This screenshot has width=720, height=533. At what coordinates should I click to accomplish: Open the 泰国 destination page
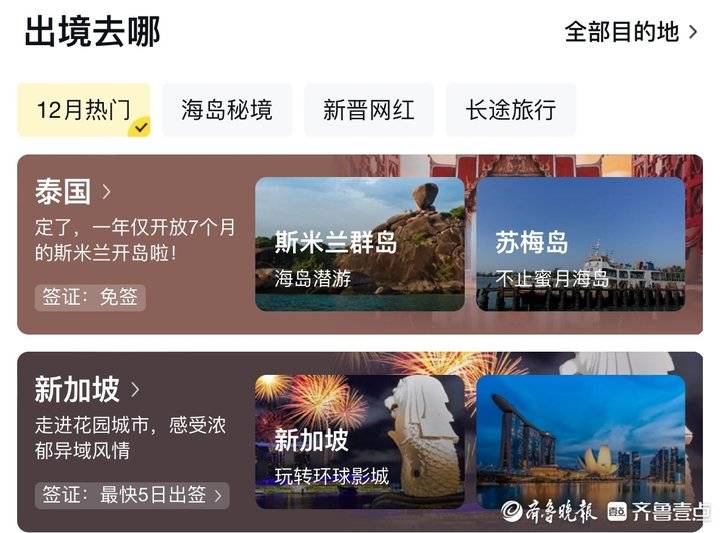[x=73, y=191]
